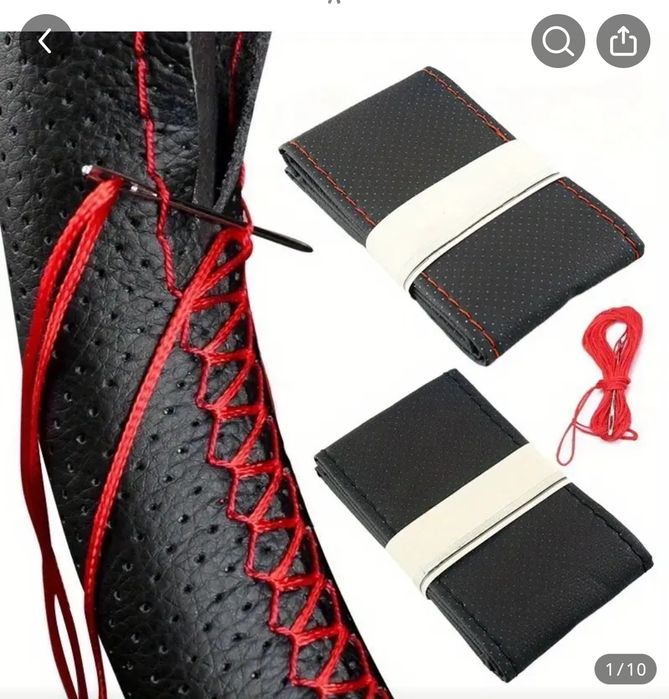The width and height of the screenshot is (669, 699).
Task: Share this product
Action: click(x=623, y=41)
